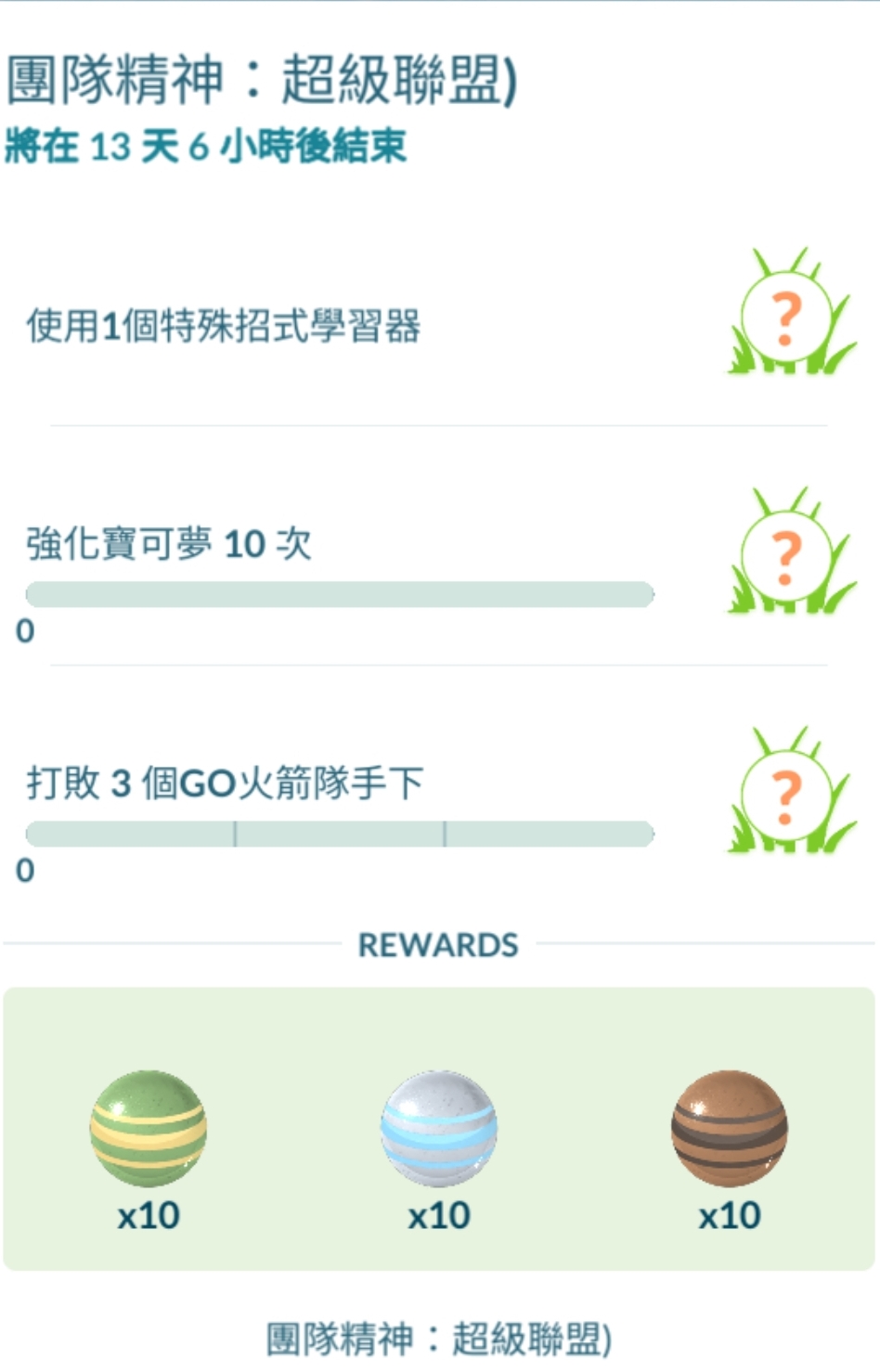Tap mystery reward for defeat GO Rocket (火箭隊) grunts task
Screen dimensions: 880x1372
[789, 796]
